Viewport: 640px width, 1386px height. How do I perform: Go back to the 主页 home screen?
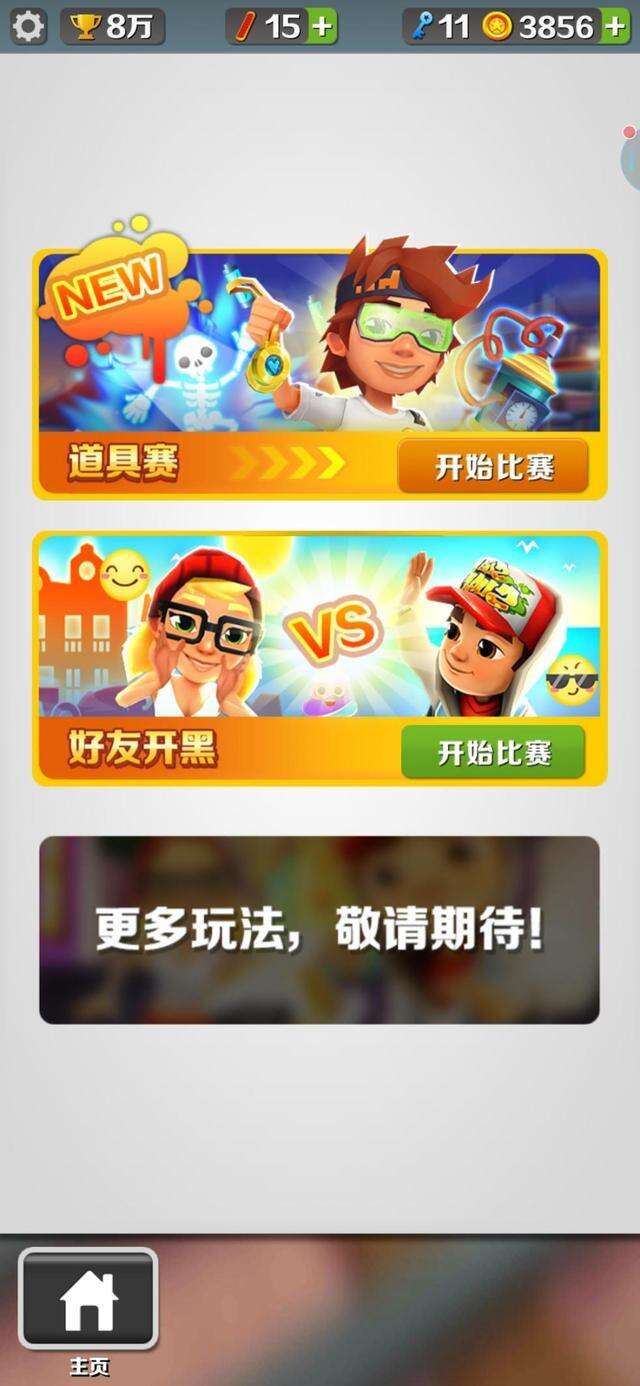click(89, 1299)
